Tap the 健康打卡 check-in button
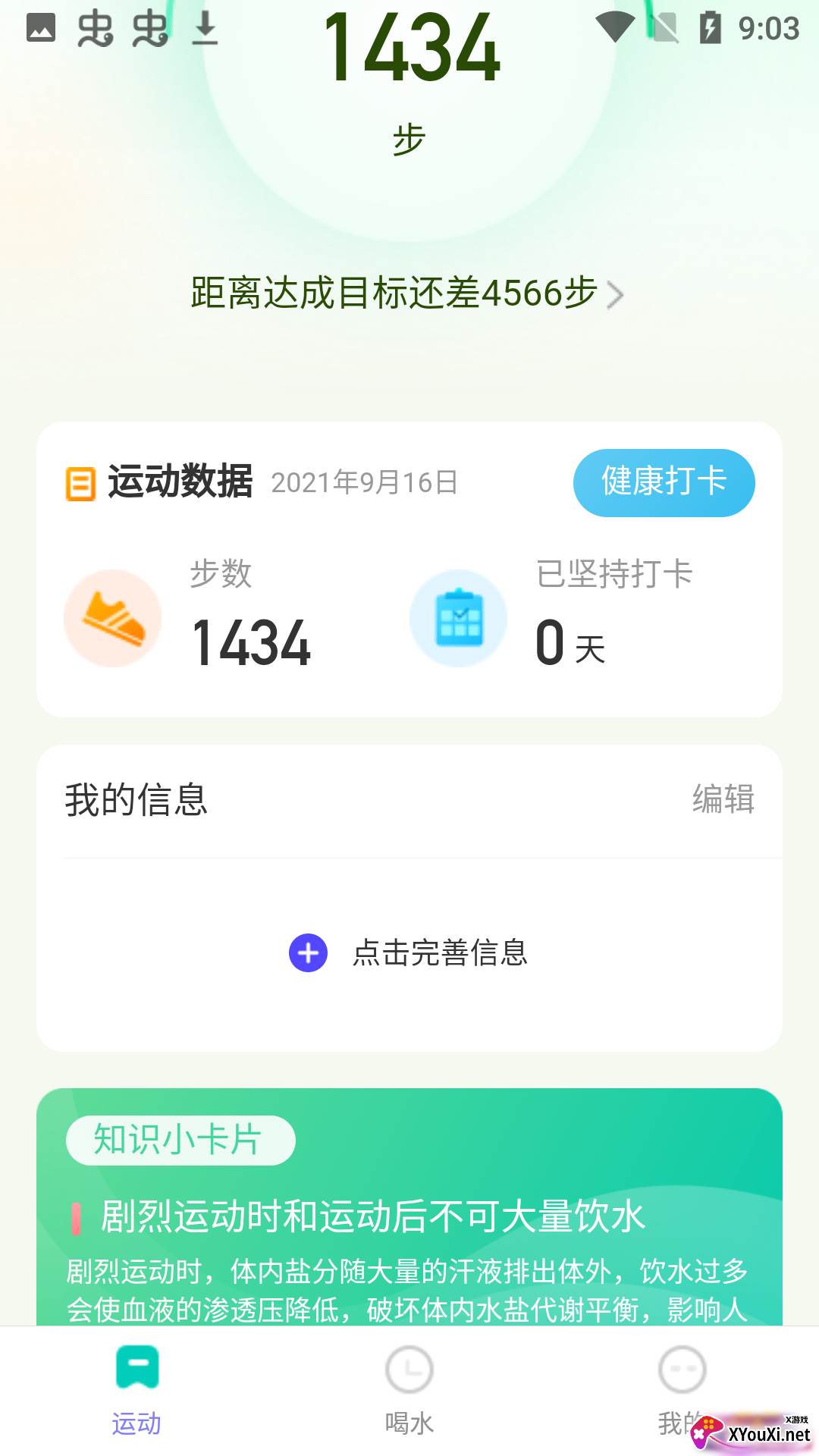Viewport: 819px width, 1456px height. pyautogui.click(x=664, y=482)
